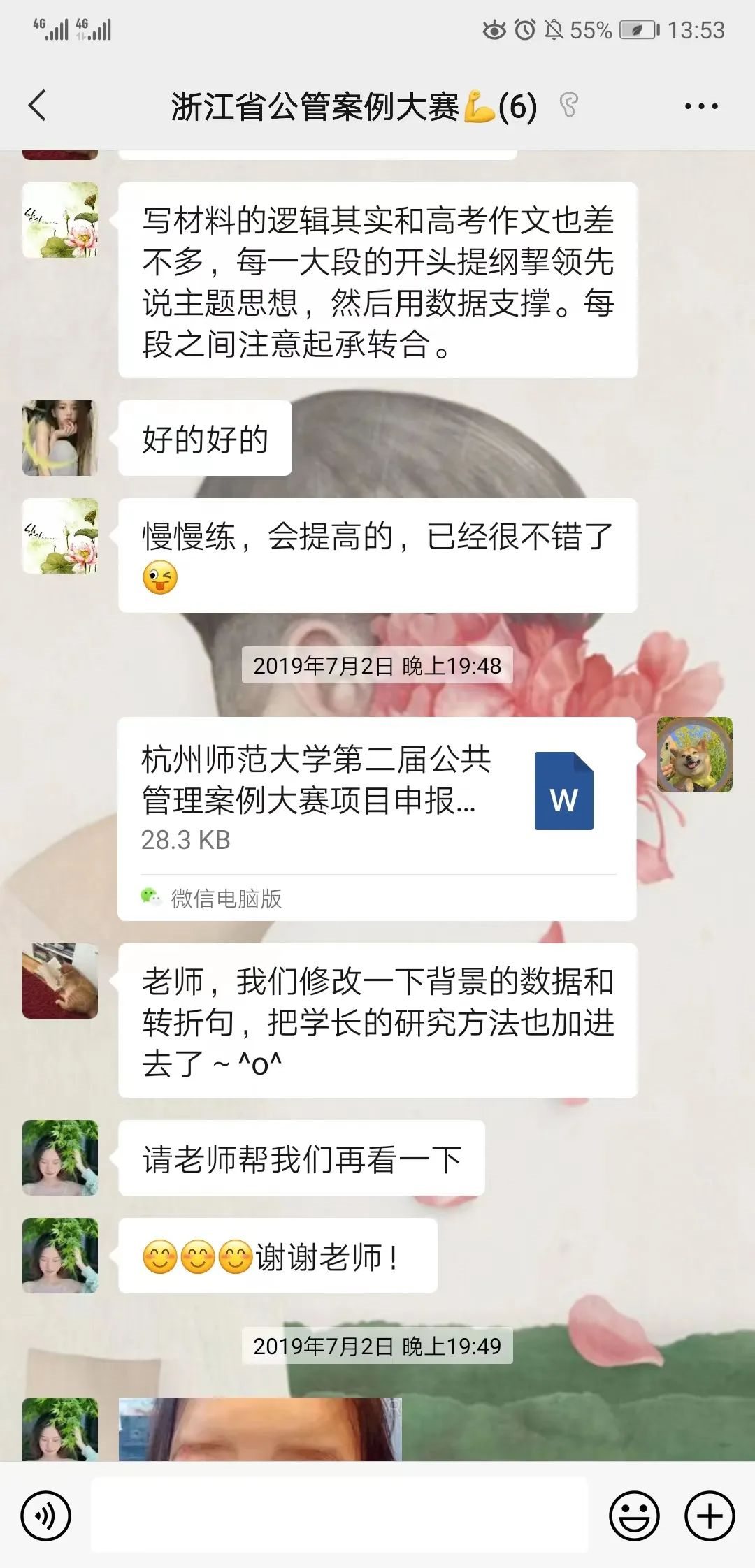Open the avatar beside 请老师帮我们再看一下
The width and height of the screenshot is (755, 1568).
[x=60, y=1158]
